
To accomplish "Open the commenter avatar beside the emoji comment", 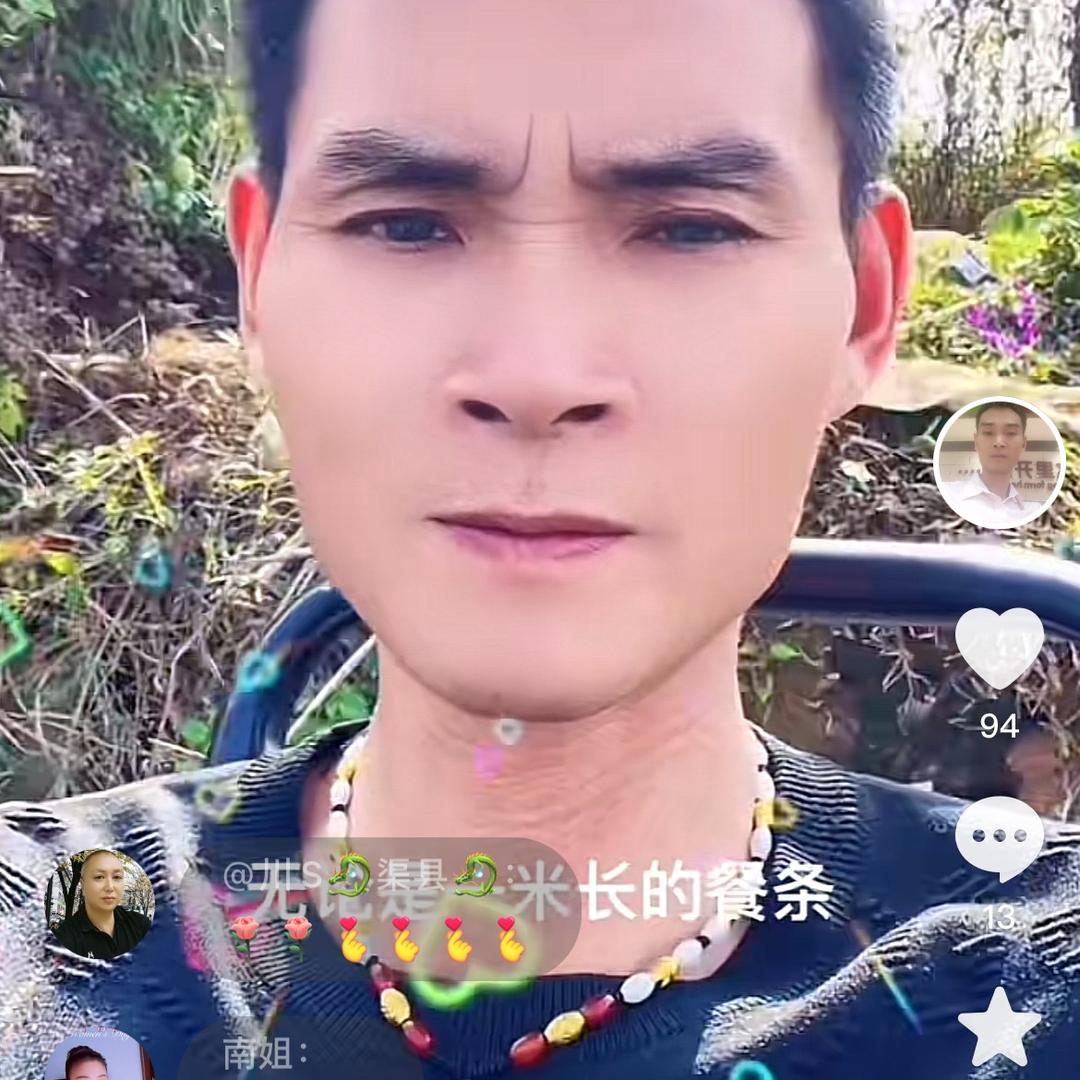I will tap(99, 904).
